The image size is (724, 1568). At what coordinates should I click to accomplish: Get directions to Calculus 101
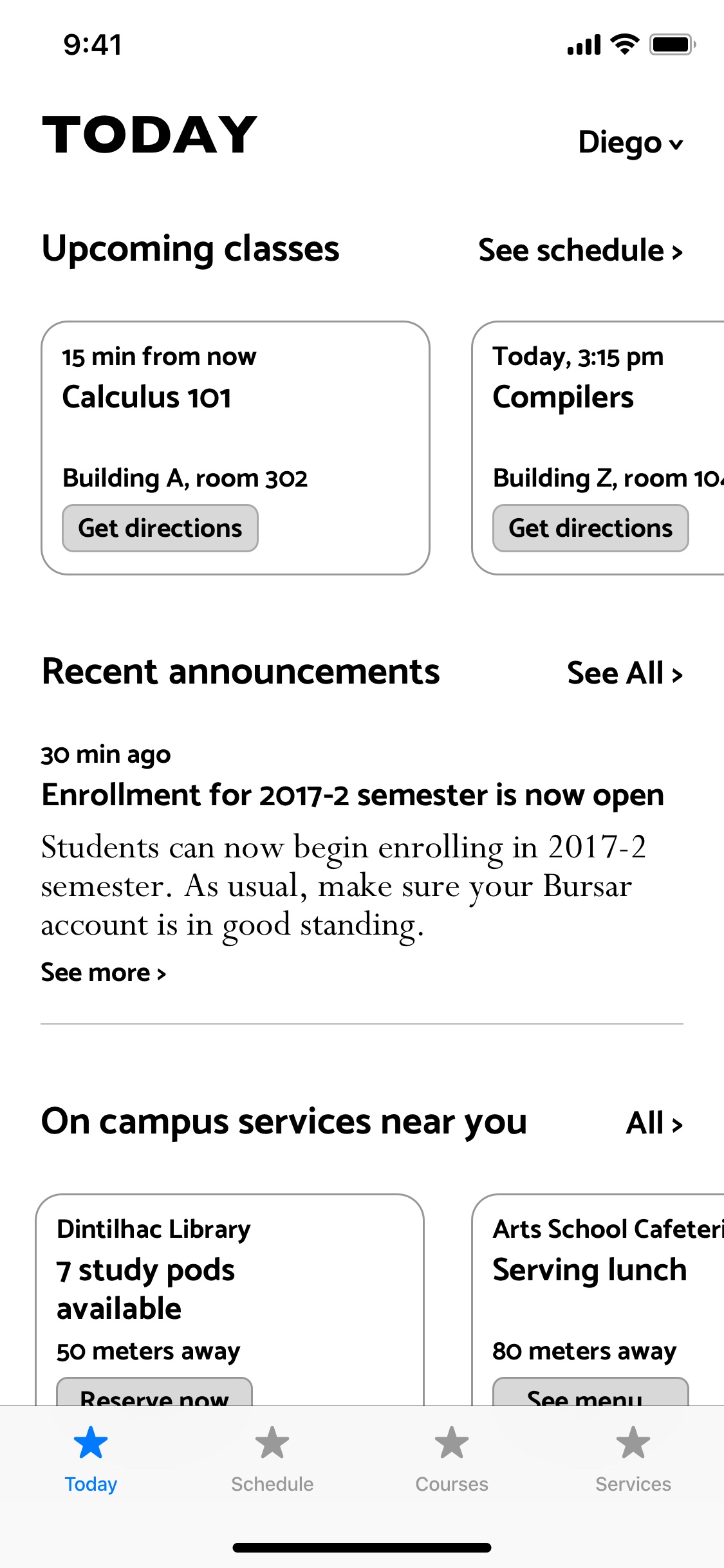point(160,528)
